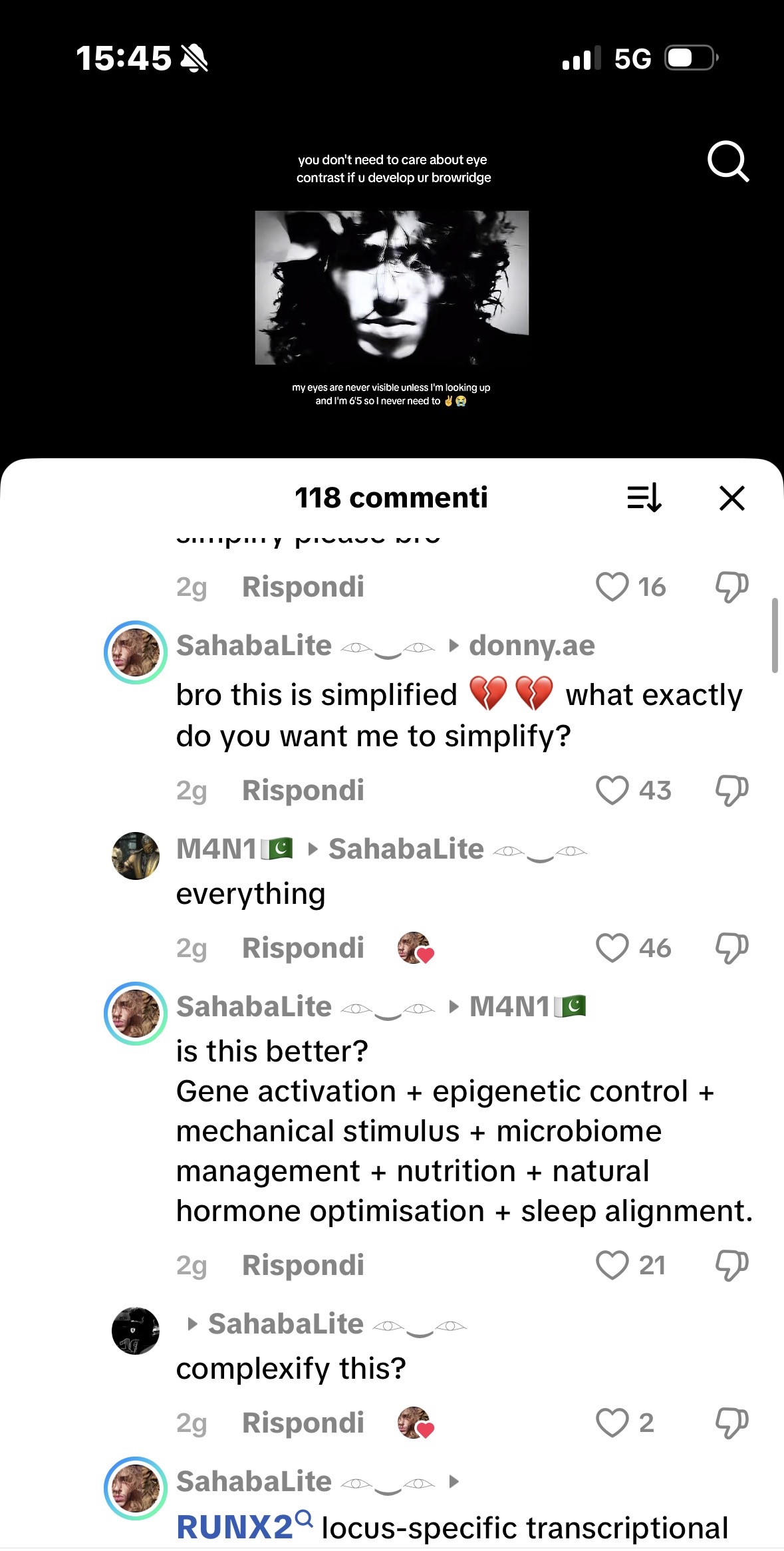Like the "simplify please bro" comment with 16 likes
784x1551 pixels.
click(x=612, y=587)
